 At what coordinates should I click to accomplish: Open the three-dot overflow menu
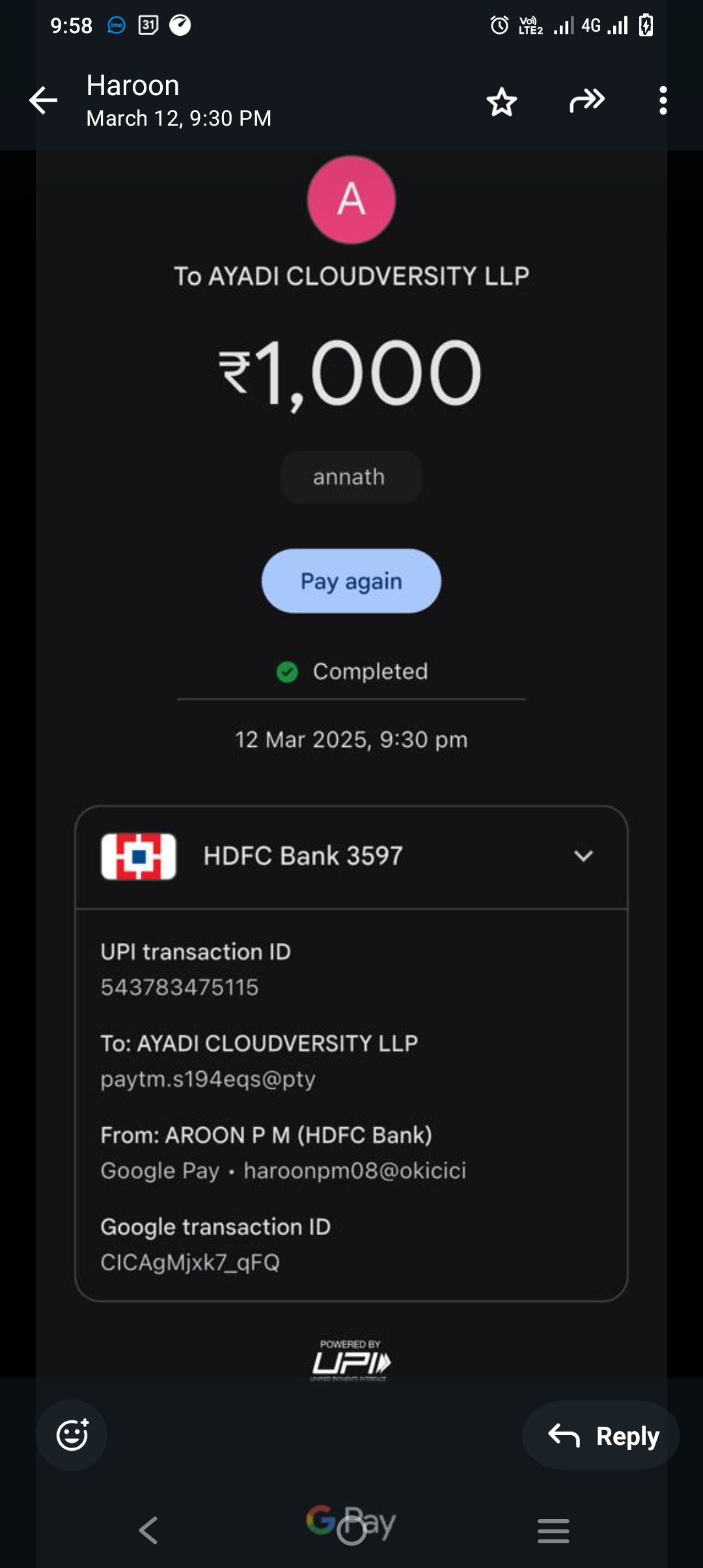[x=663, y=101]
